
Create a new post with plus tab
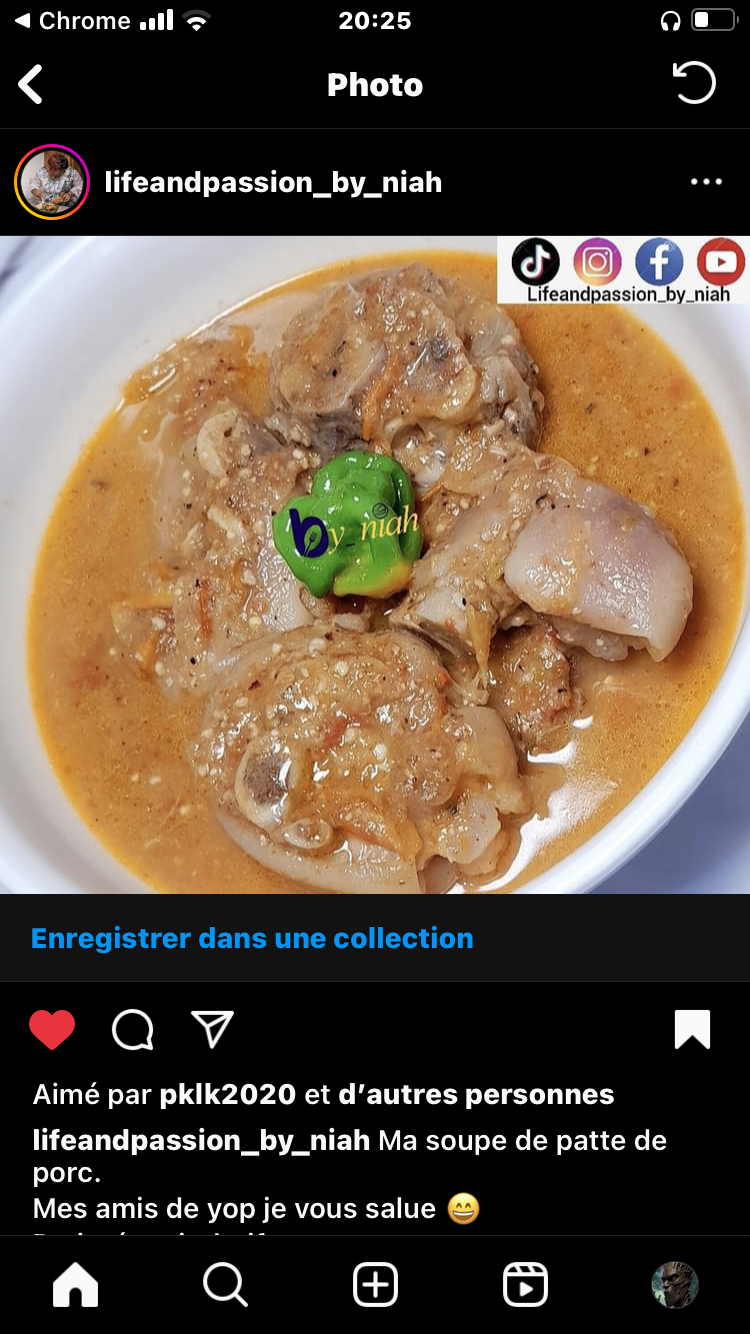click(x=376, y=1285)
